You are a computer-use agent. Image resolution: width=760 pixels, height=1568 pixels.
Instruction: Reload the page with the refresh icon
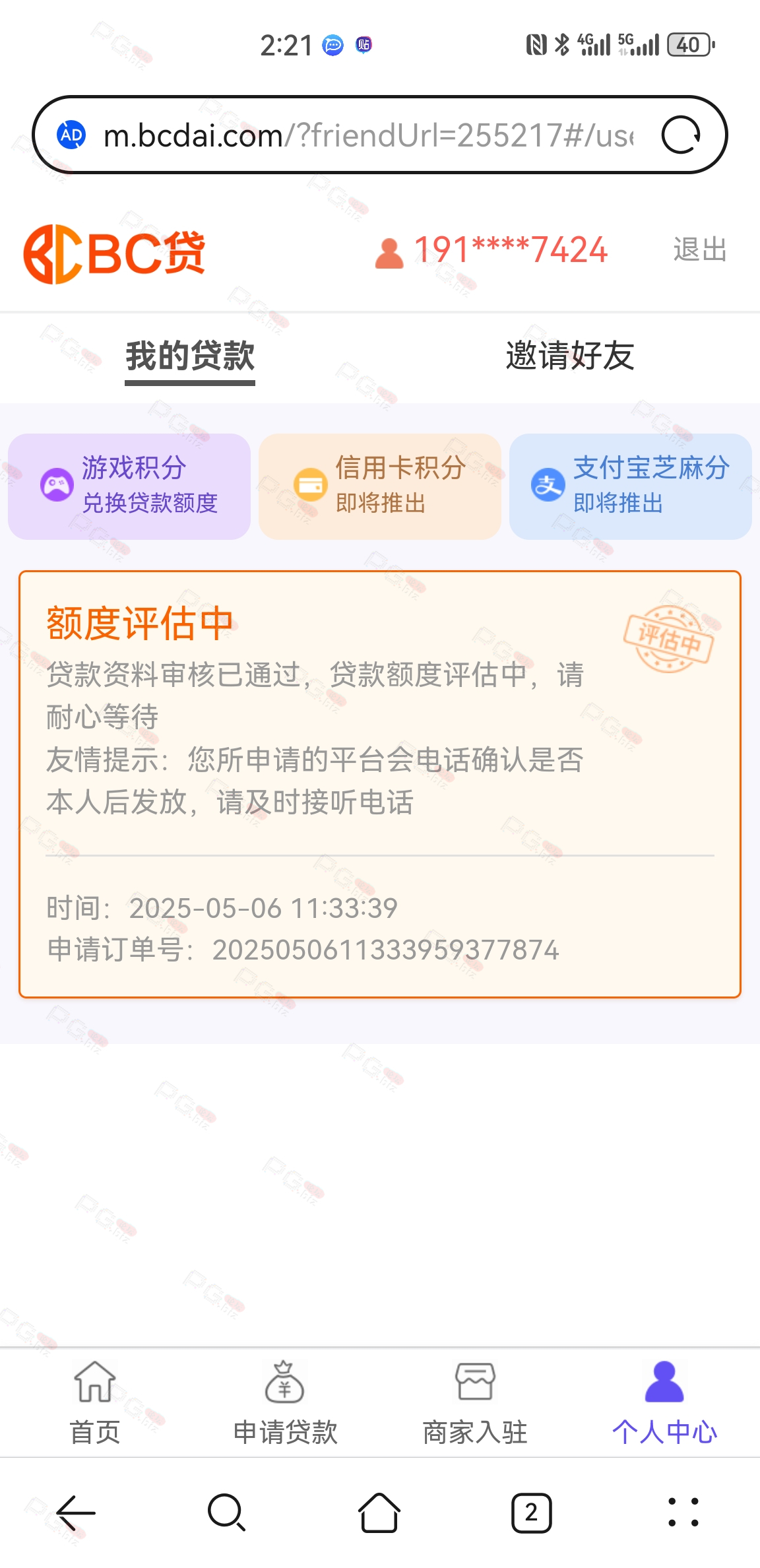[x=681, y=135]
